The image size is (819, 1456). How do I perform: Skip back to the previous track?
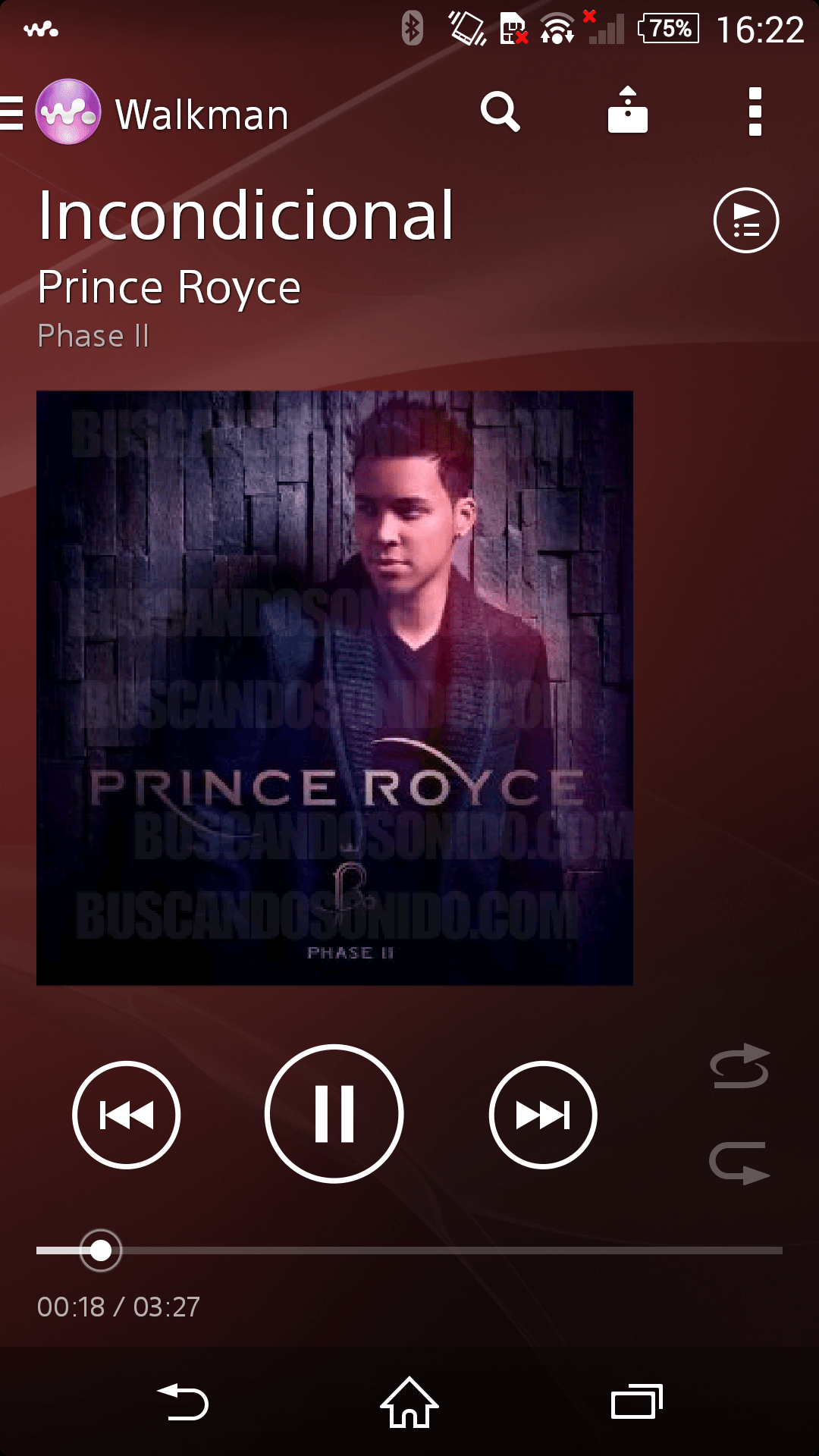click(x=127, y=1115)
